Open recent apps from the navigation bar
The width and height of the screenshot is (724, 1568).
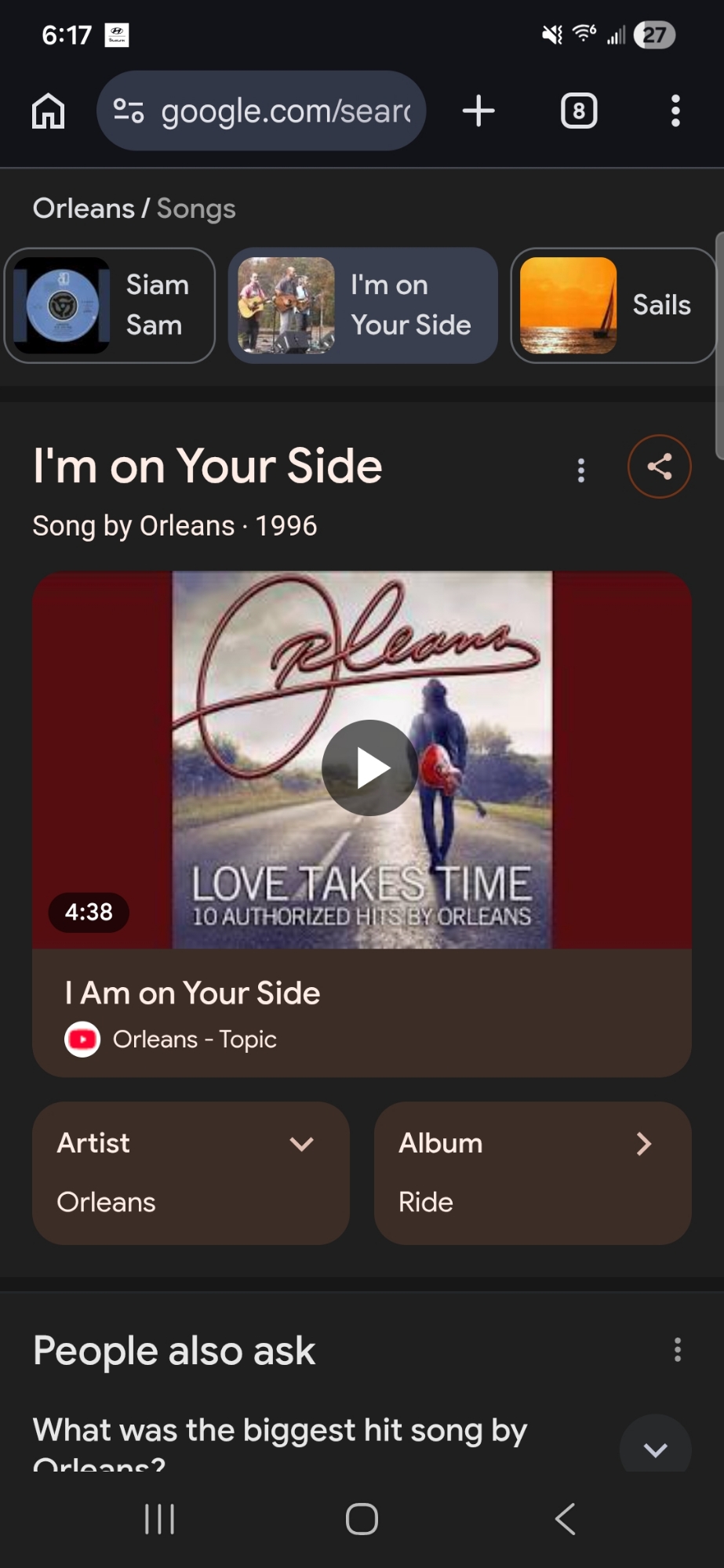click(x=160, y=1519)
